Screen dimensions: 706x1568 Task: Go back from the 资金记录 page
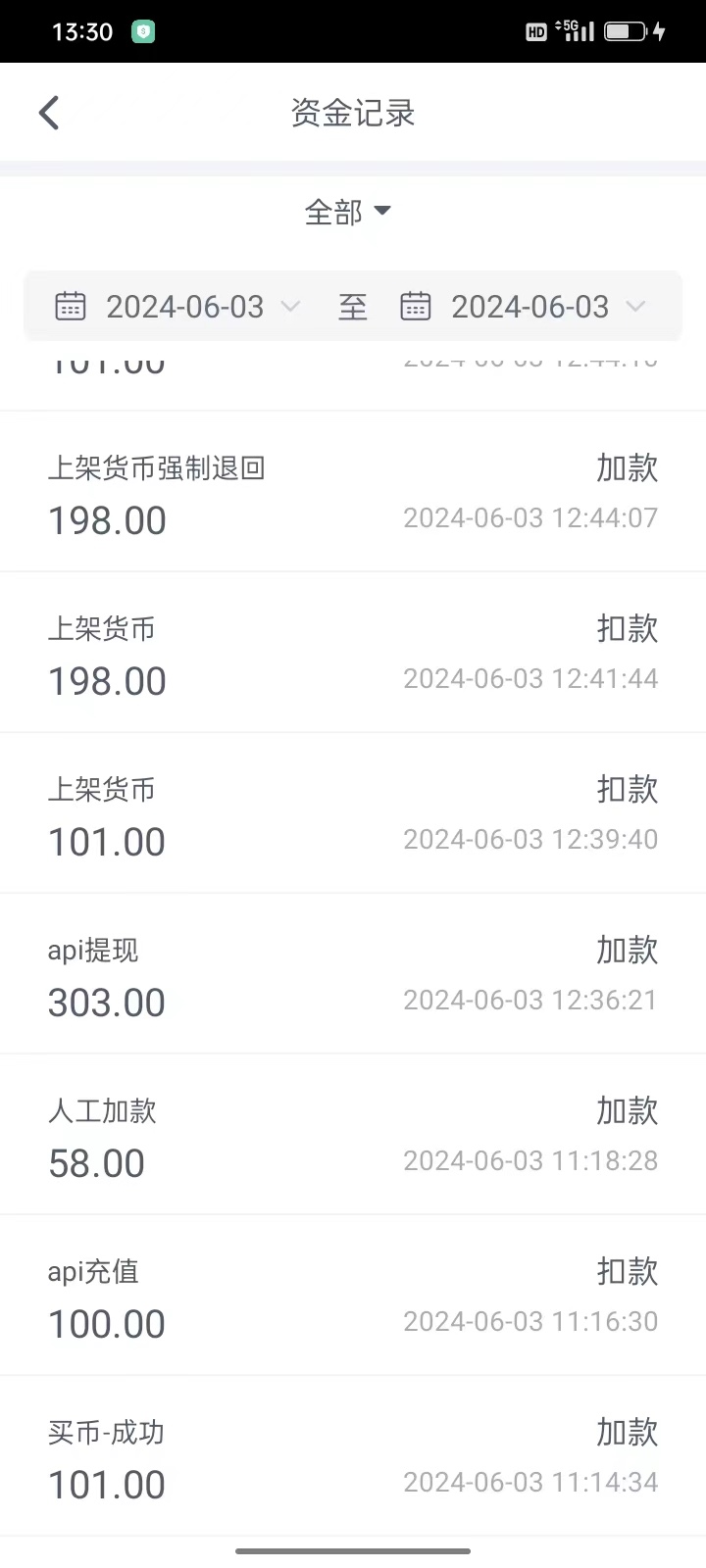(49, 113)
